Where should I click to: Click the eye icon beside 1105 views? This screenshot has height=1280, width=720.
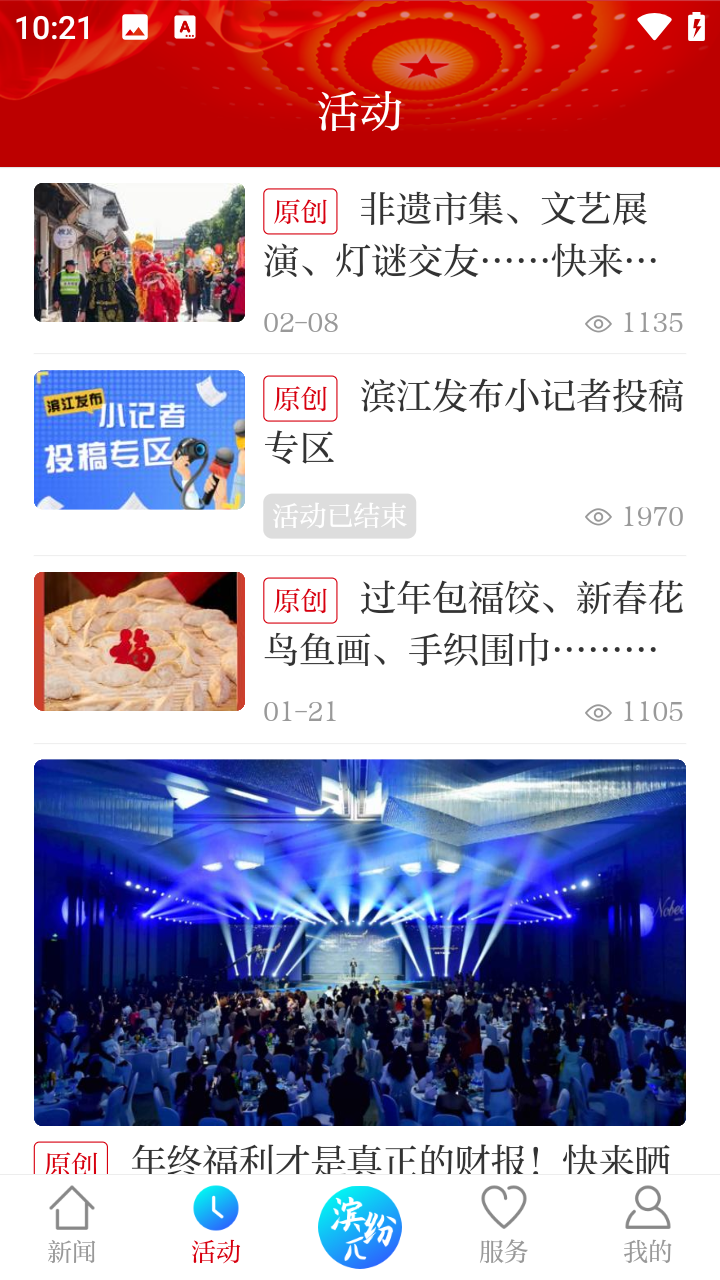coord(598,711)
